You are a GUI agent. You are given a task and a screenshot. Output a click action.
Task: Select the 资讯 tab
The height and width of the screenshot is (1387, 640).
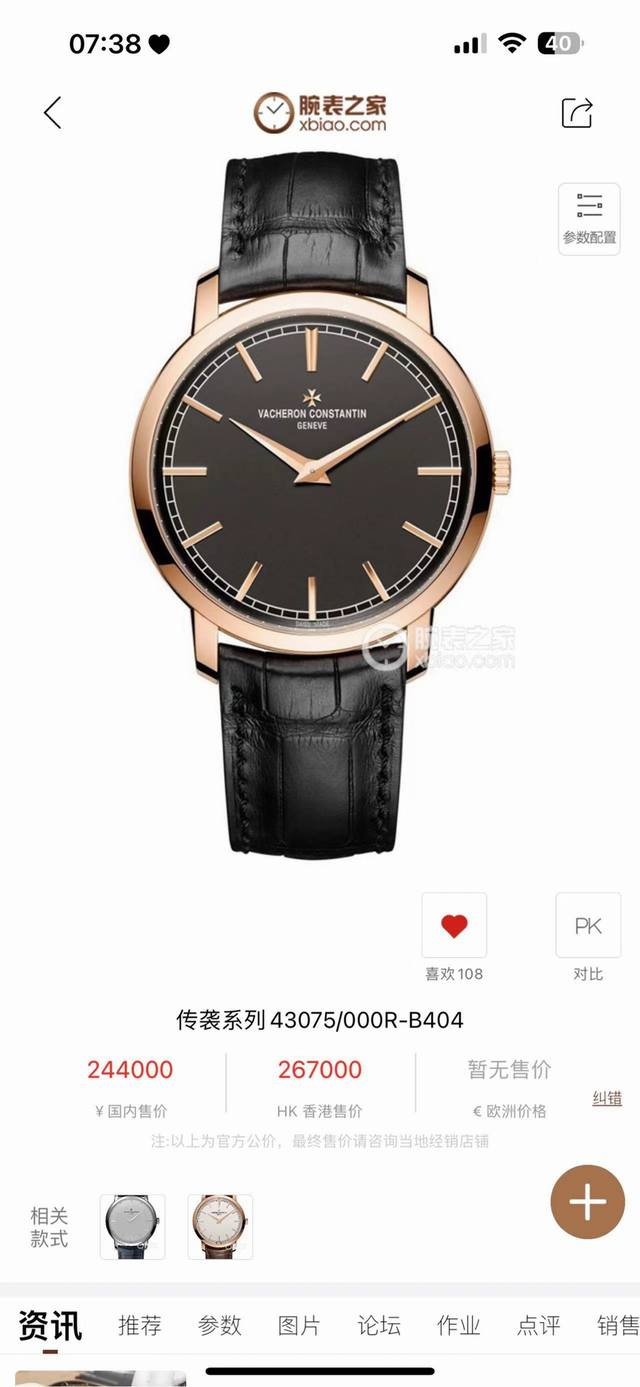pos(50,1326)
